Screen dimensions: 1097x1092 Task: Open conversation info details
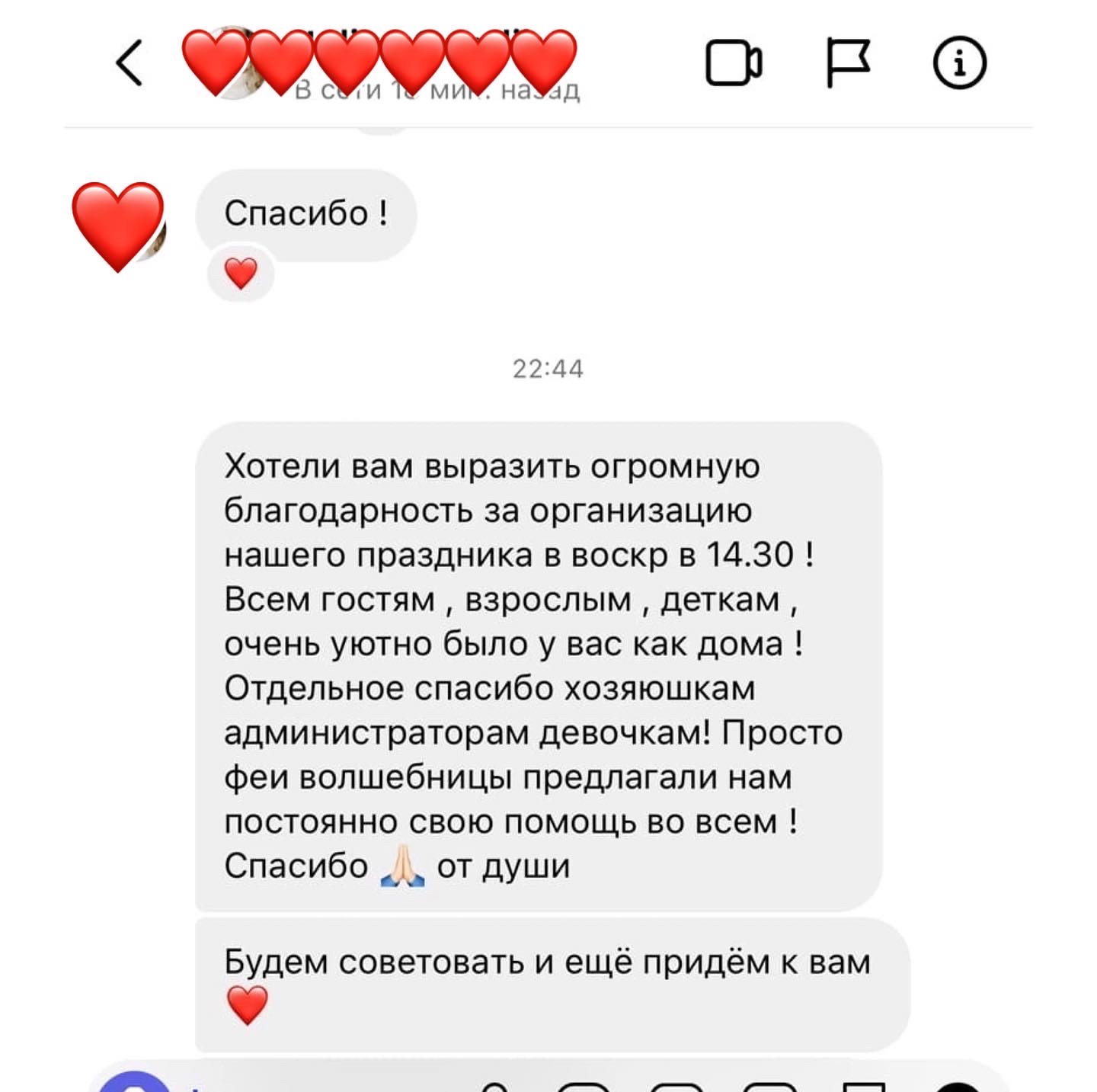click(x=959, y=63)
